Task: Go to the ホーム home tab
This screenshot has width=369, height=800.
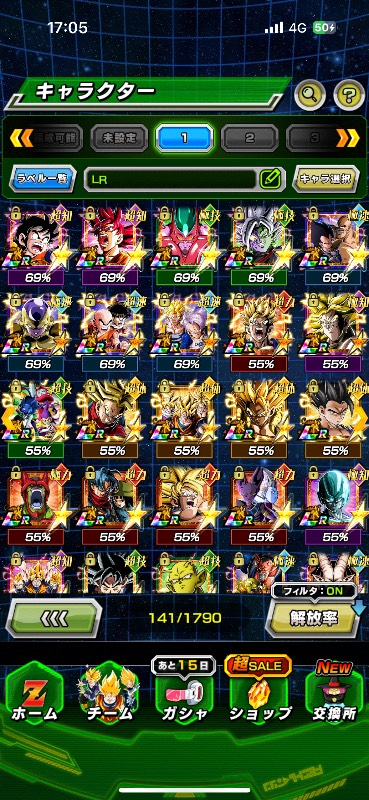Action: 34,695
